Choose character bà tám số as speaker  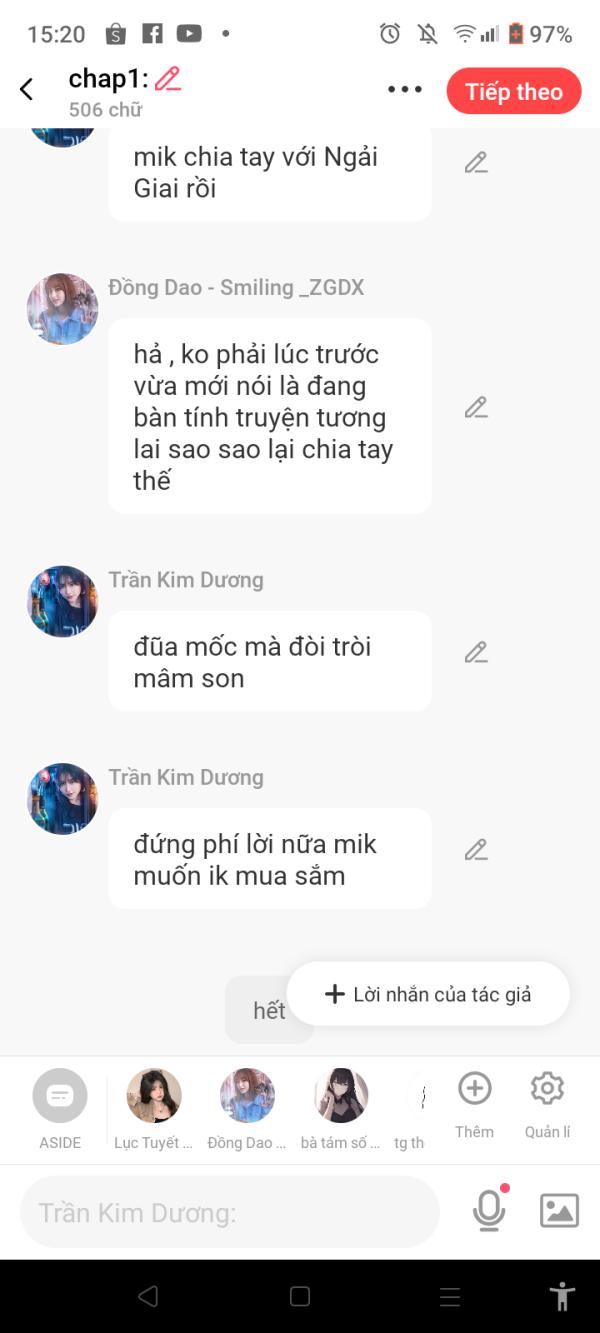point(341,1097)
